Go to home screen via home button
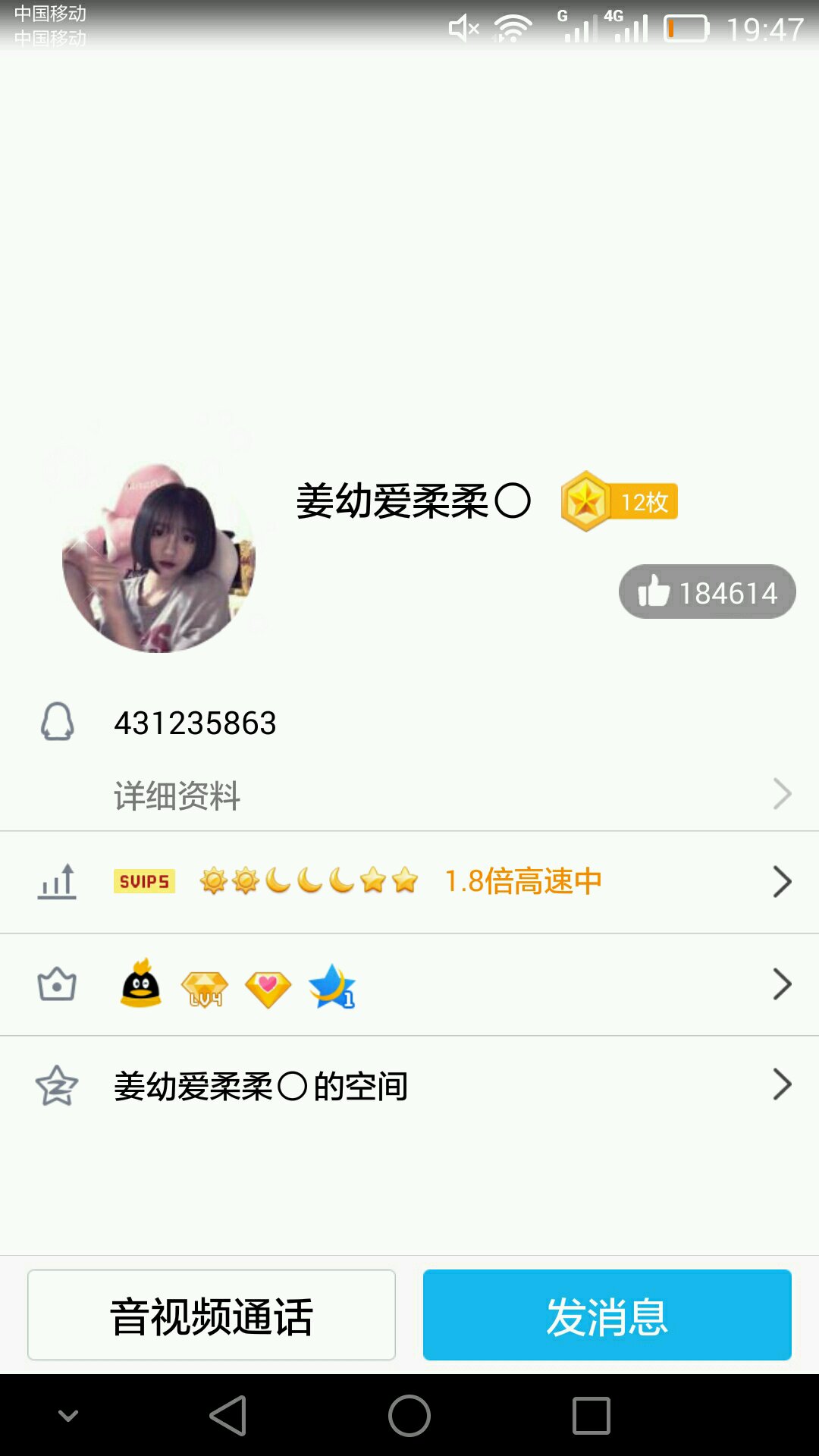819x1456 pixels. point(409,1415)
